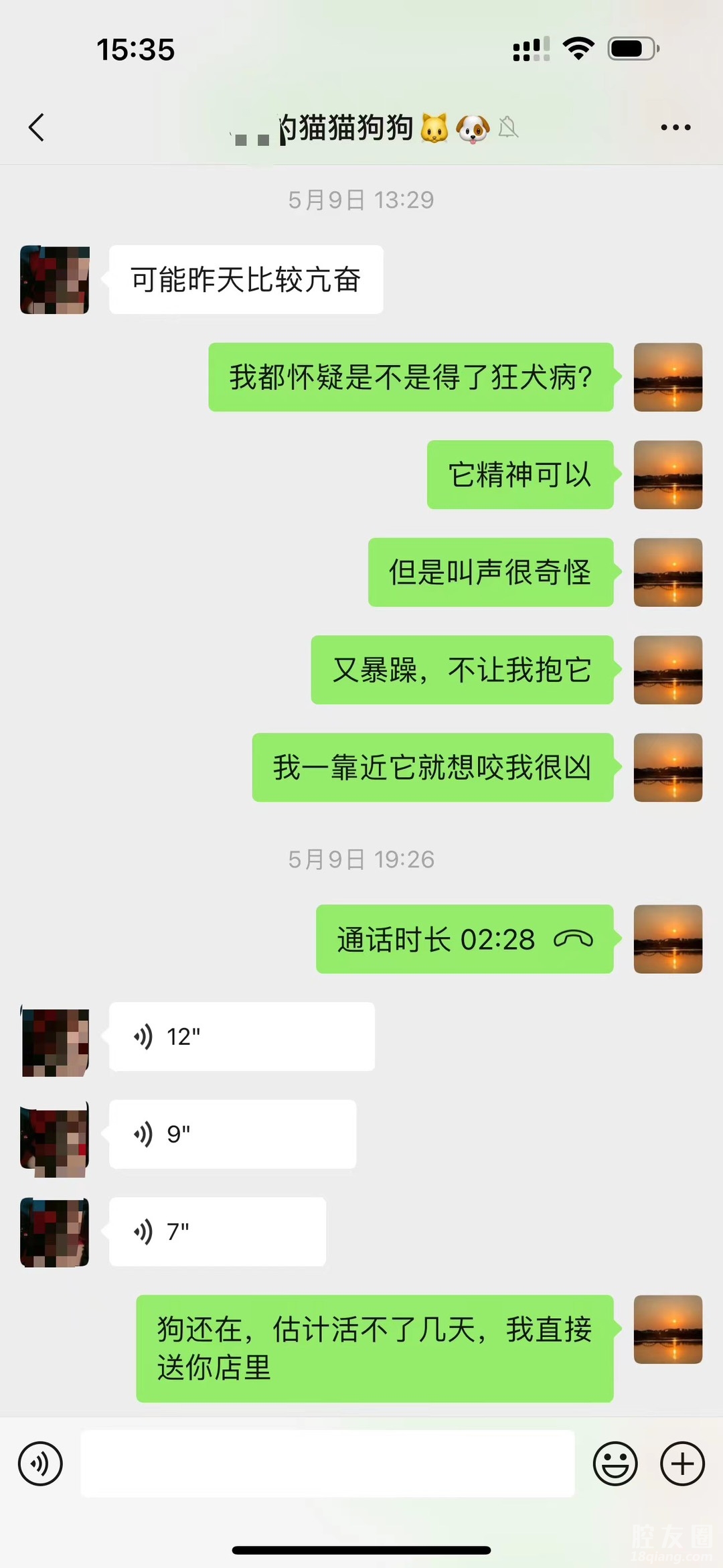The height and width of the screenshot is (1568, 723).
Task: Play the 9-second voice message
Action: (x=232, y=1134)
